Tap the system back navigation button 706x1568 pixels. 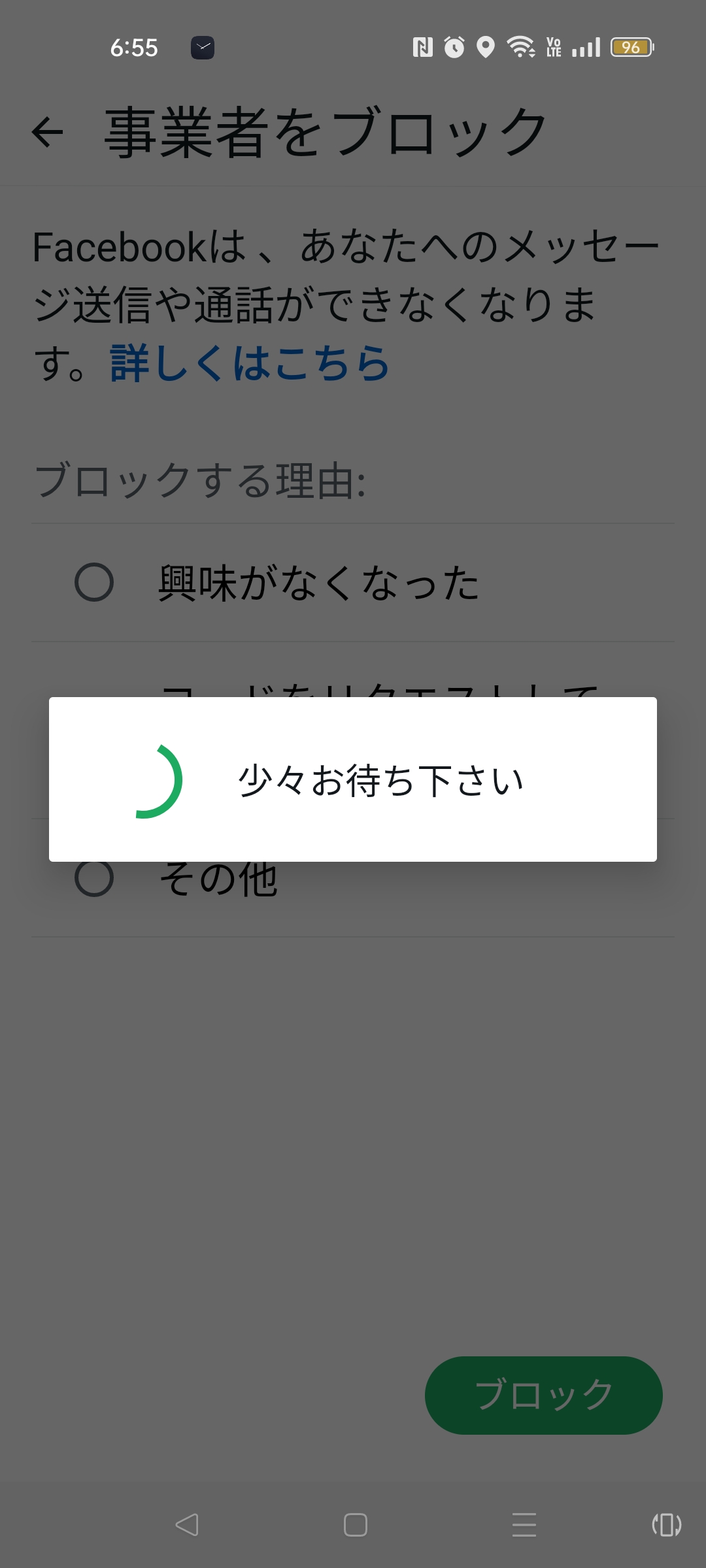187,1524
